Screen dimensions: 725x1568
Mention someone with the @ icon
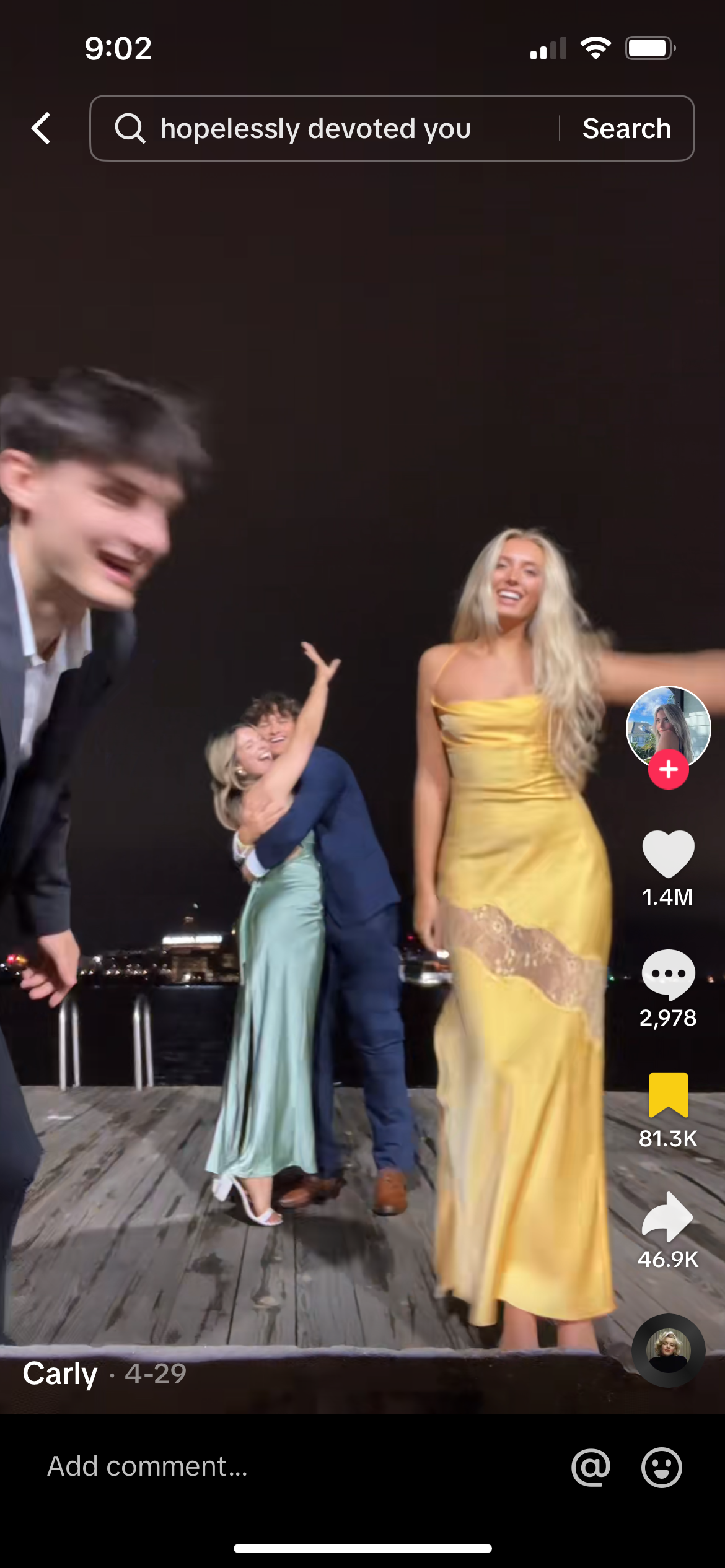click(591, 1466)
